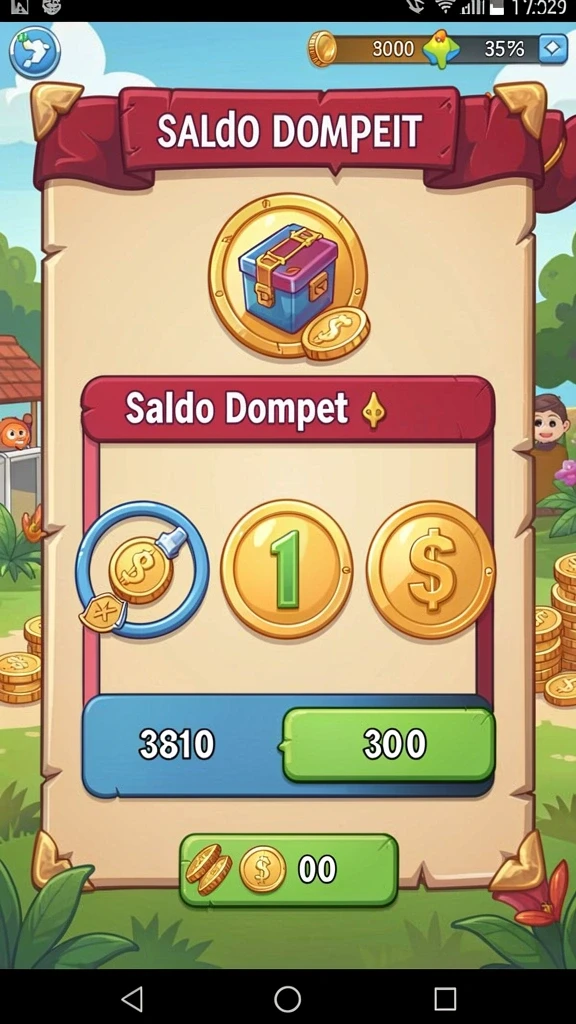576x1024 pixels.
Task: Choose the large dollar sign coin
Action: 431,570
